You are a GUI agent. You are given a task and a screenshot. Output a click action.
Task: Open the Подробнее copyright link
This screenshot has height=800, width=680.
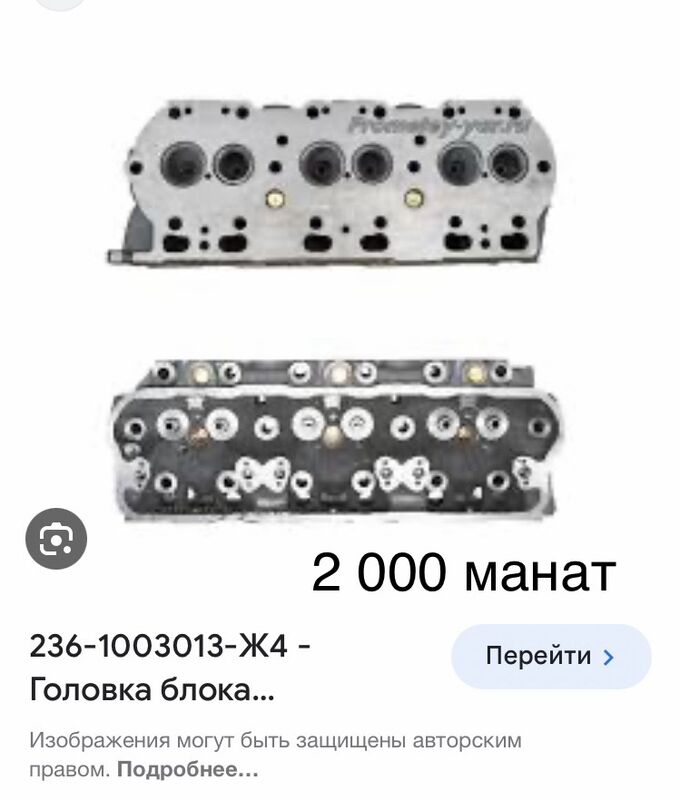188,771
